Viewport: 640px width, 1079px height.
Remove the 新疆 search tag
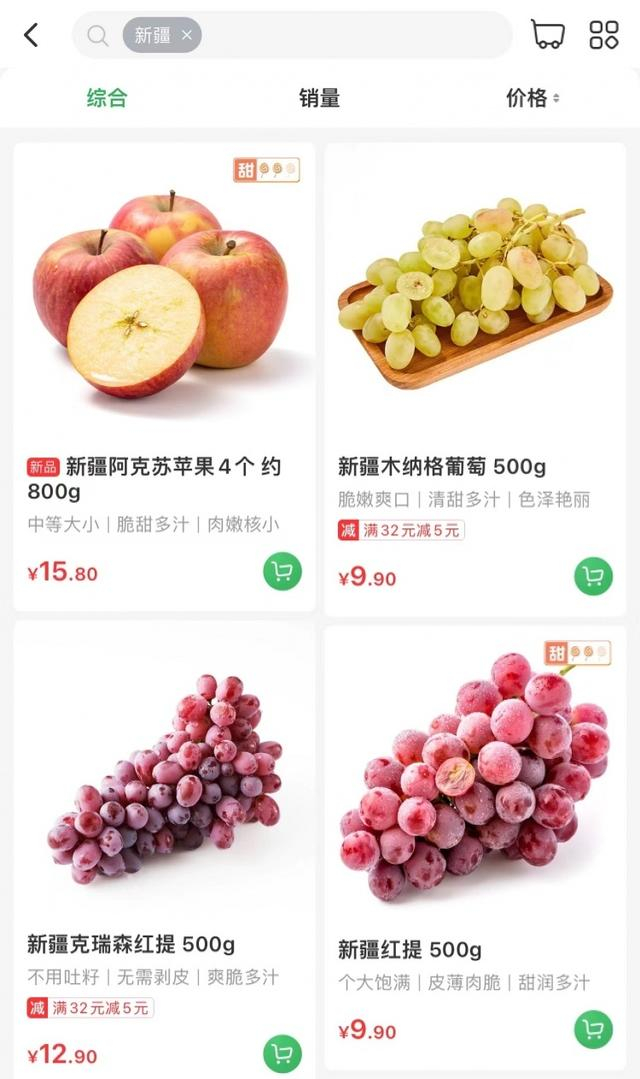pos(187,36)
